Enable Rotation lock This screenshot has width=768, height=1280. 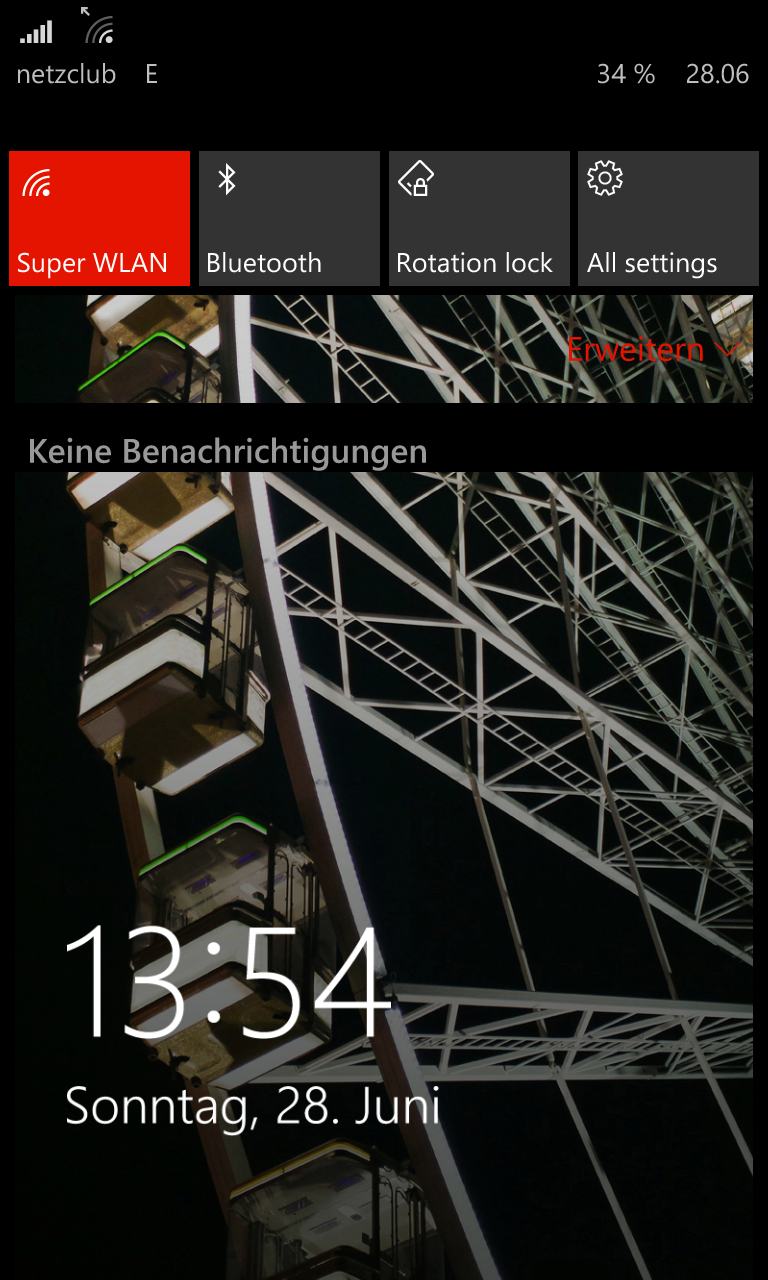pos(479,219)
